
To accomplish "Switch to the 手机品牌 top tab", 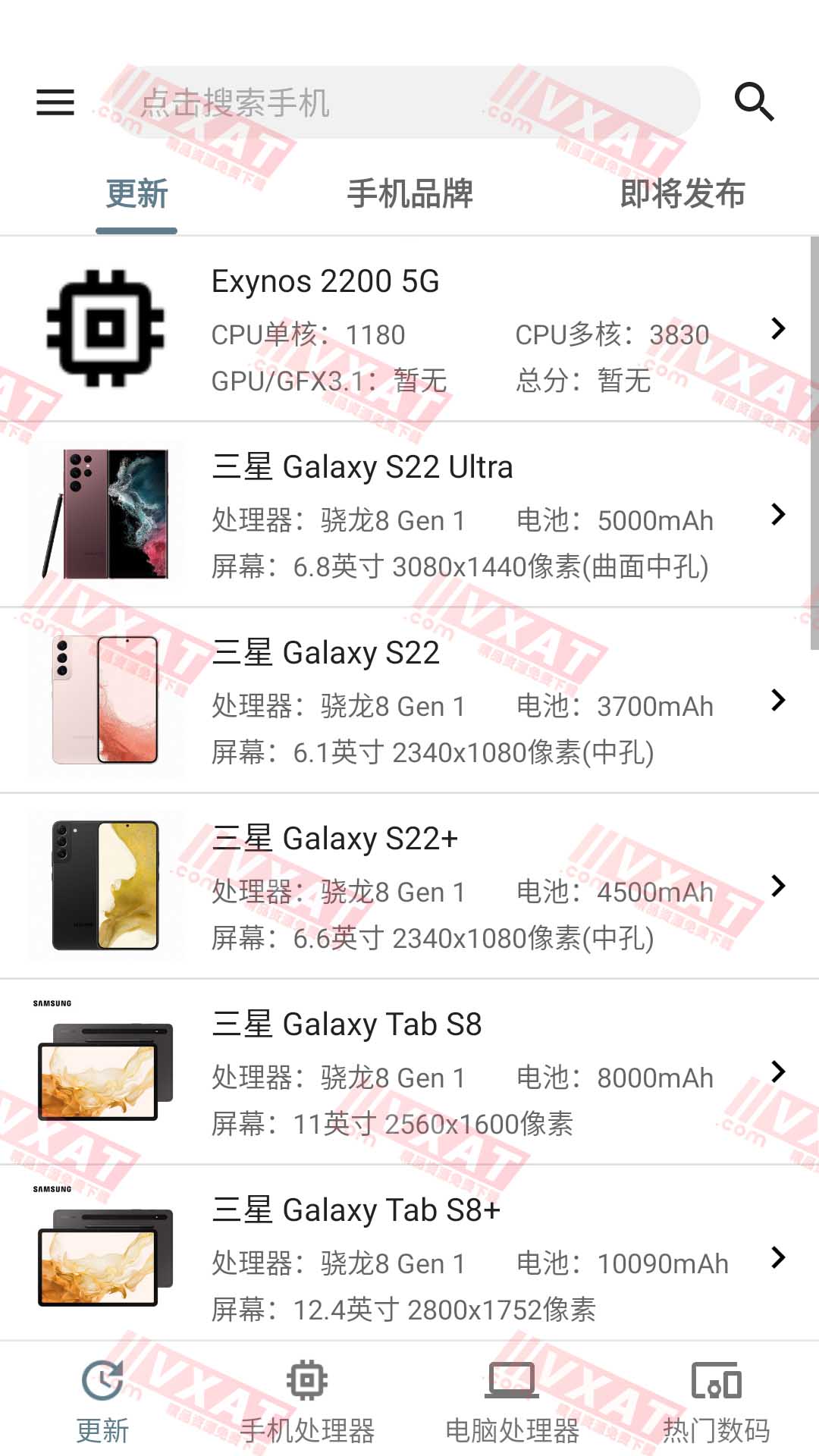I will (x=409, y=194).
